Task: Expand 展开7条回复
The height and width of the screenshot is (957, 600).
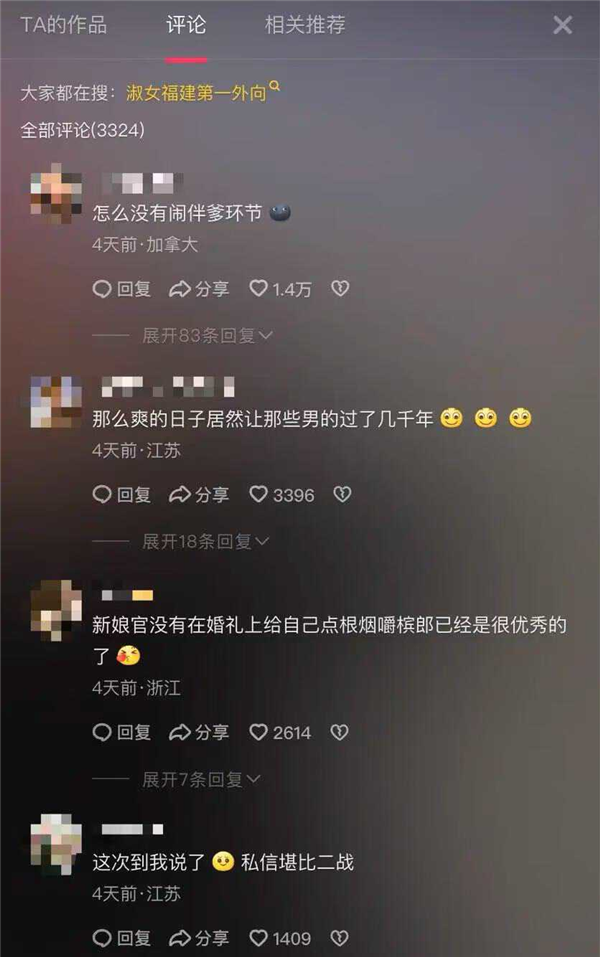Action: 200,779
